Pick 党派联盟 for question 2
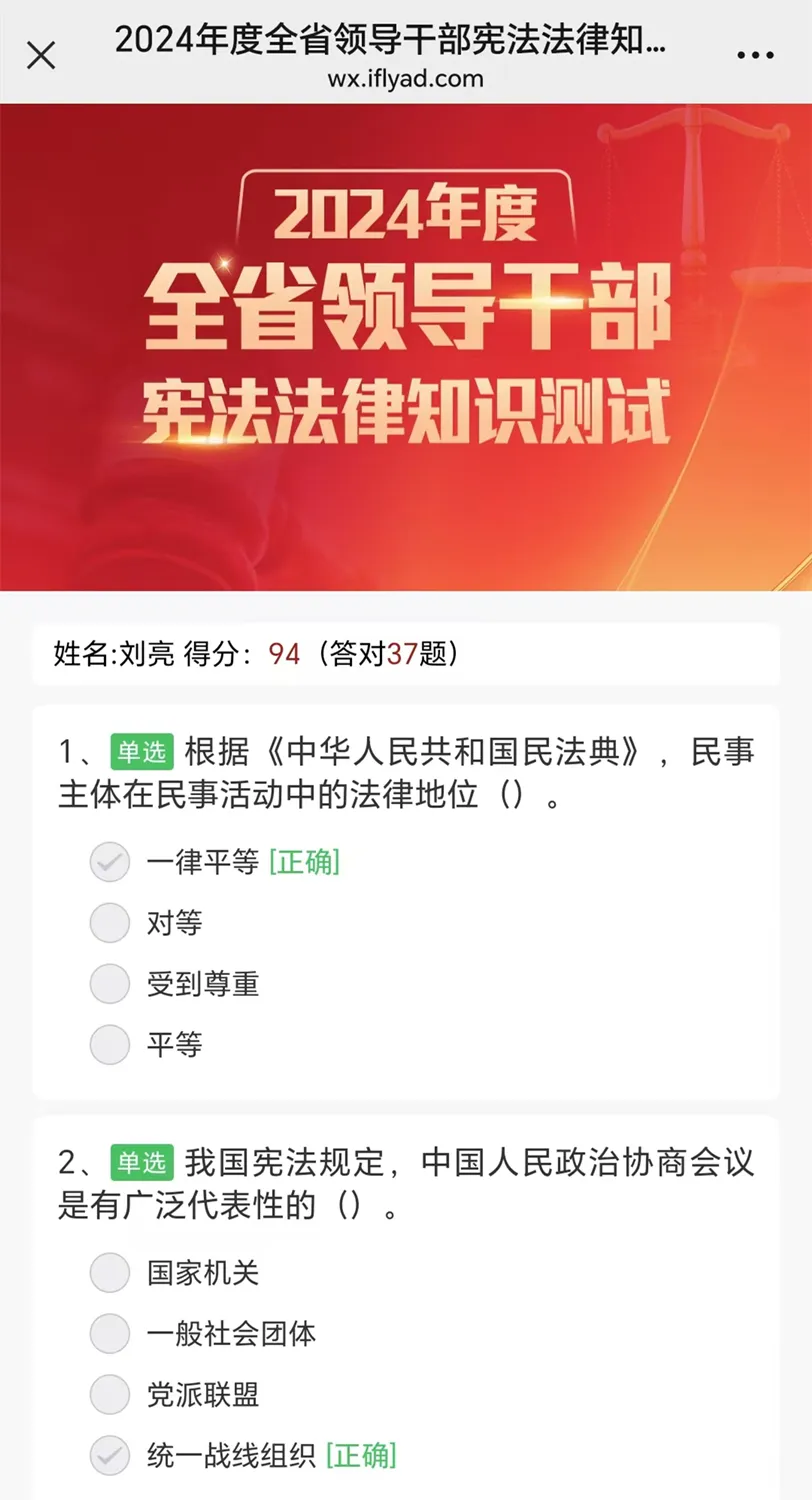The width and height of the screenshot is (812, 1500). 110,1395
